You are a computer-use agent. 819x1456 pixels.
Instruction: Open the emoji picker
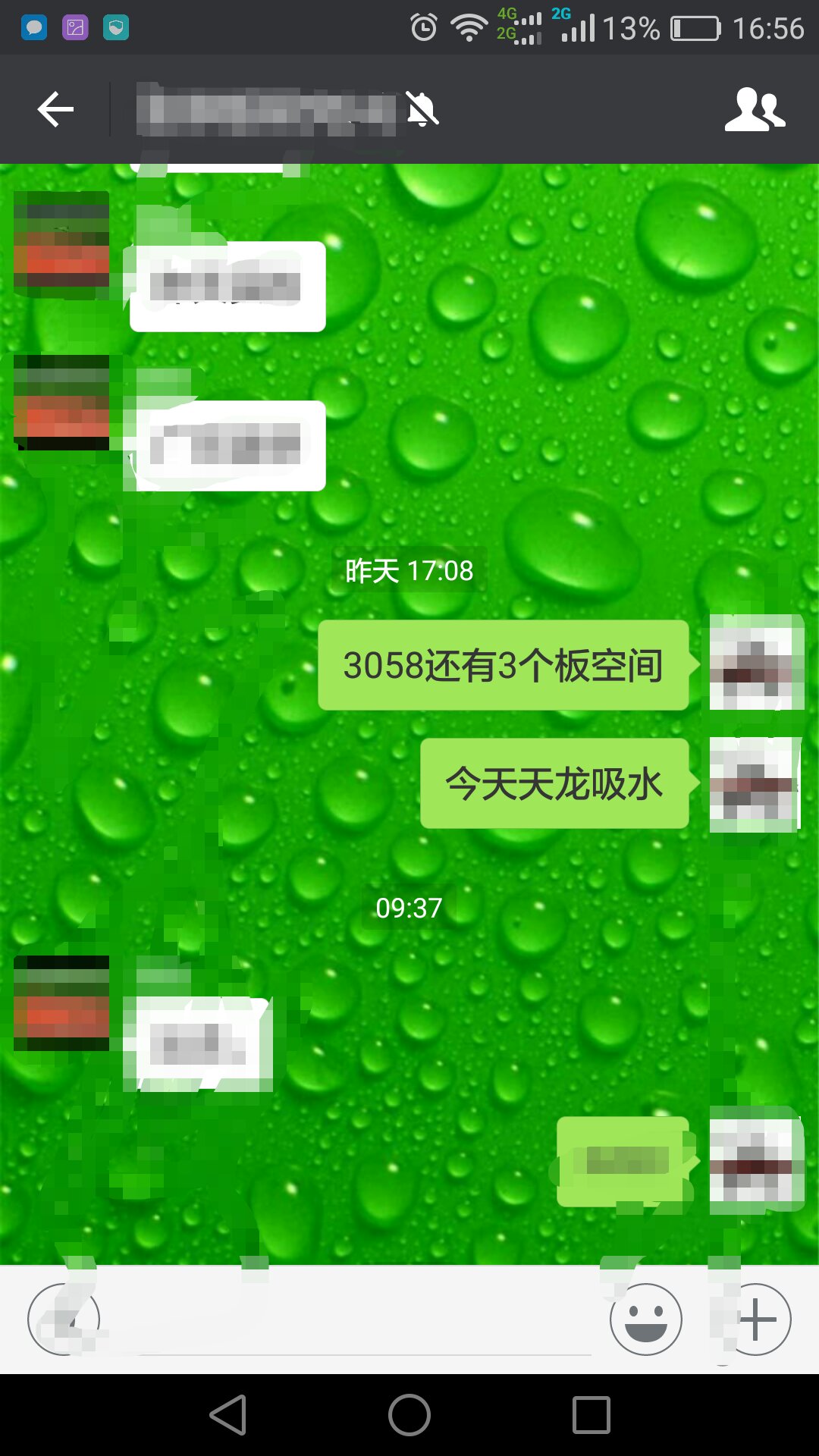(645, 1319)
